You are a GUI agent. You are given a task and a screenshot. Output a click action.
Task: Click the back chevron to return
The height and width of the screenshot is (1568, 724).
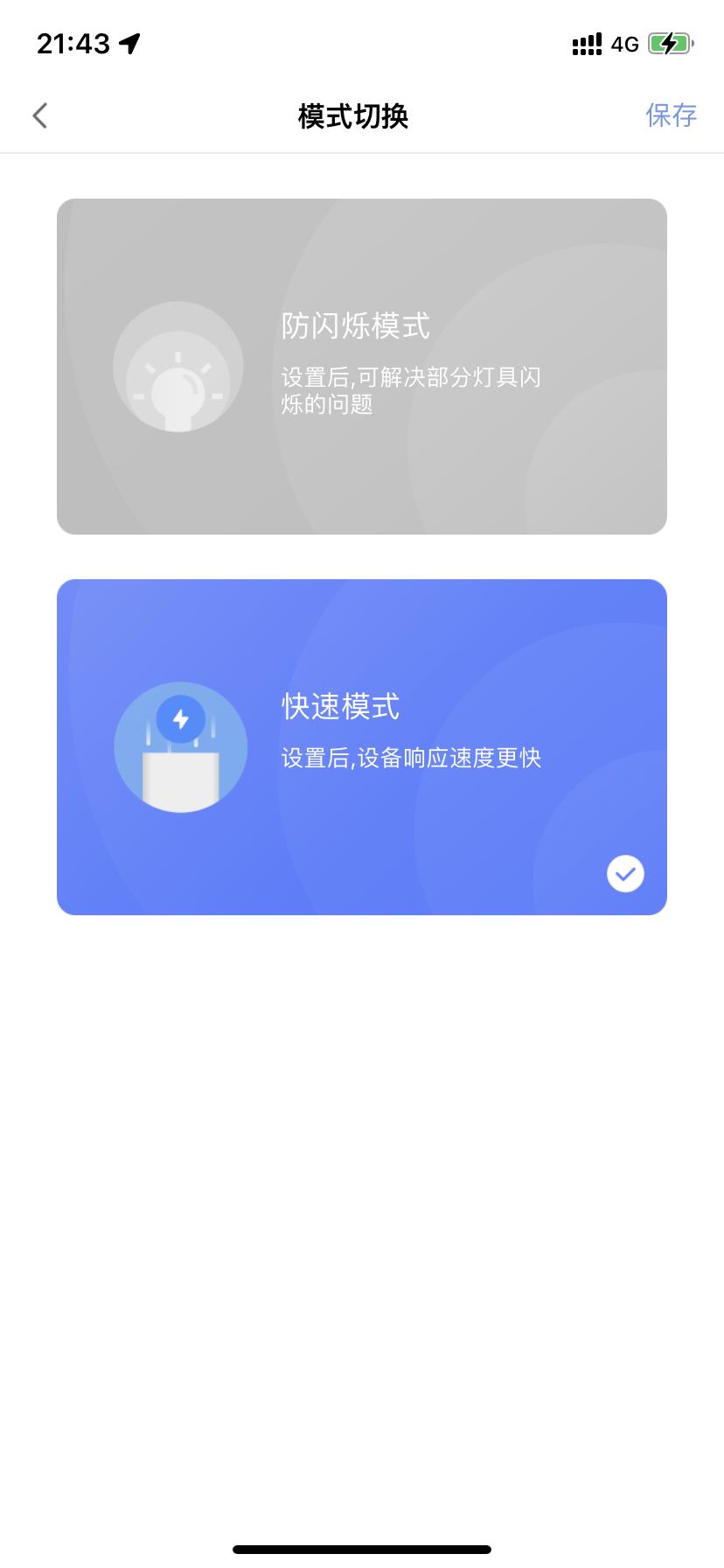point(38,115)
